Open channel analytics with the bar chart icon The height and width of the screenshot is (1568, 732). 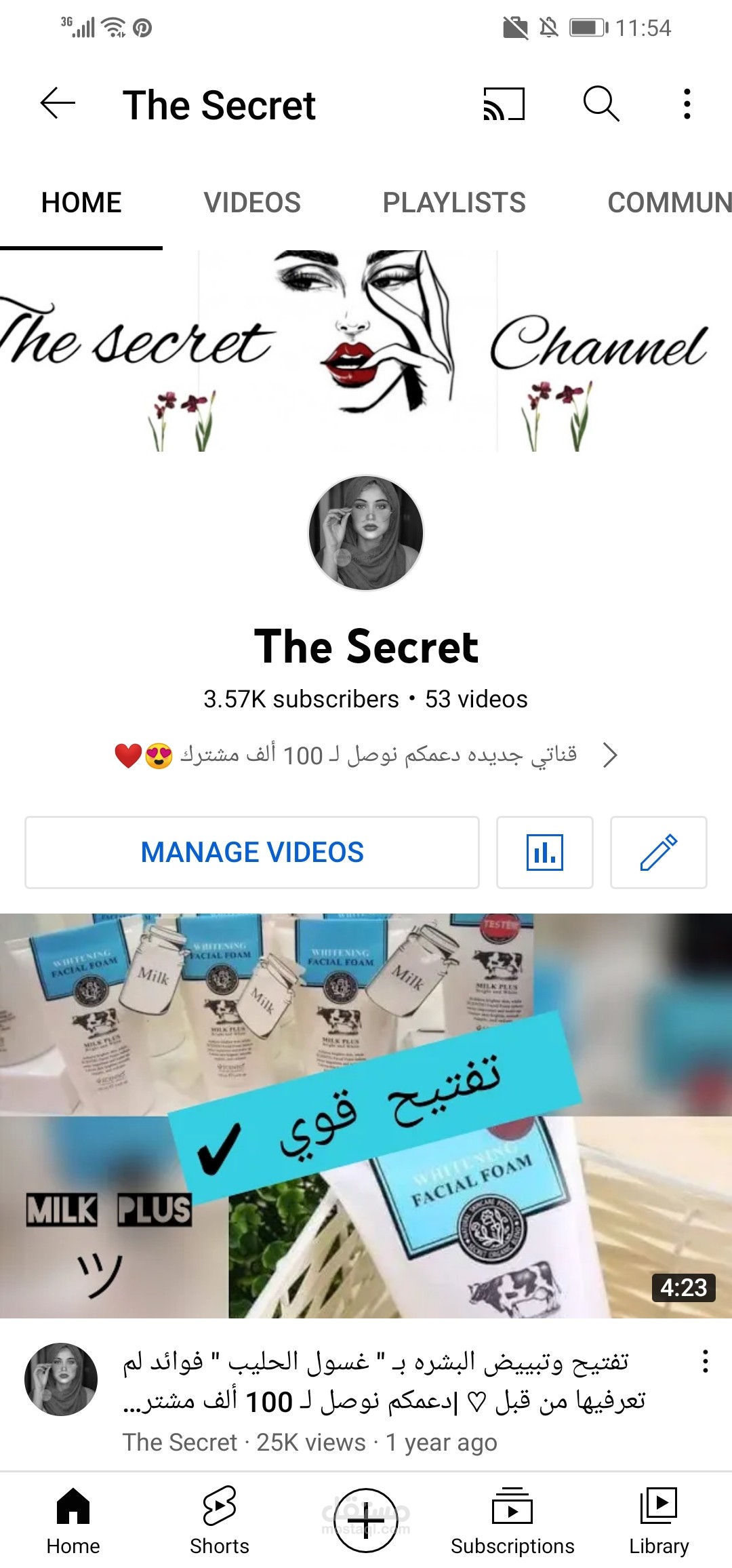coord(544,852)
